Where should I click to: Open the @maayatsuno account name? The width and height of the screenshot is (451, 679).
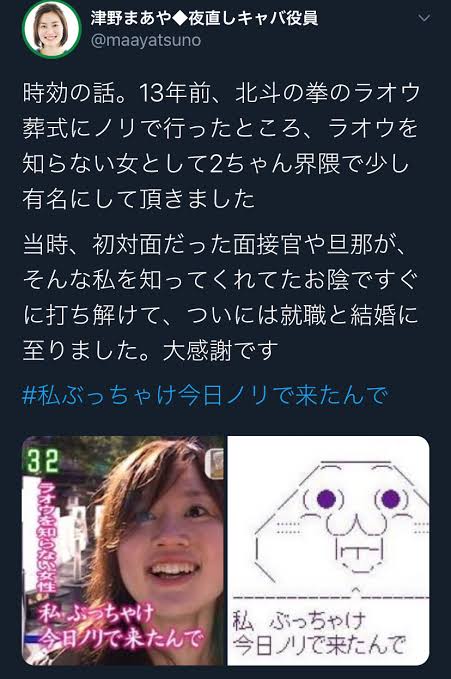coord(146,41)
